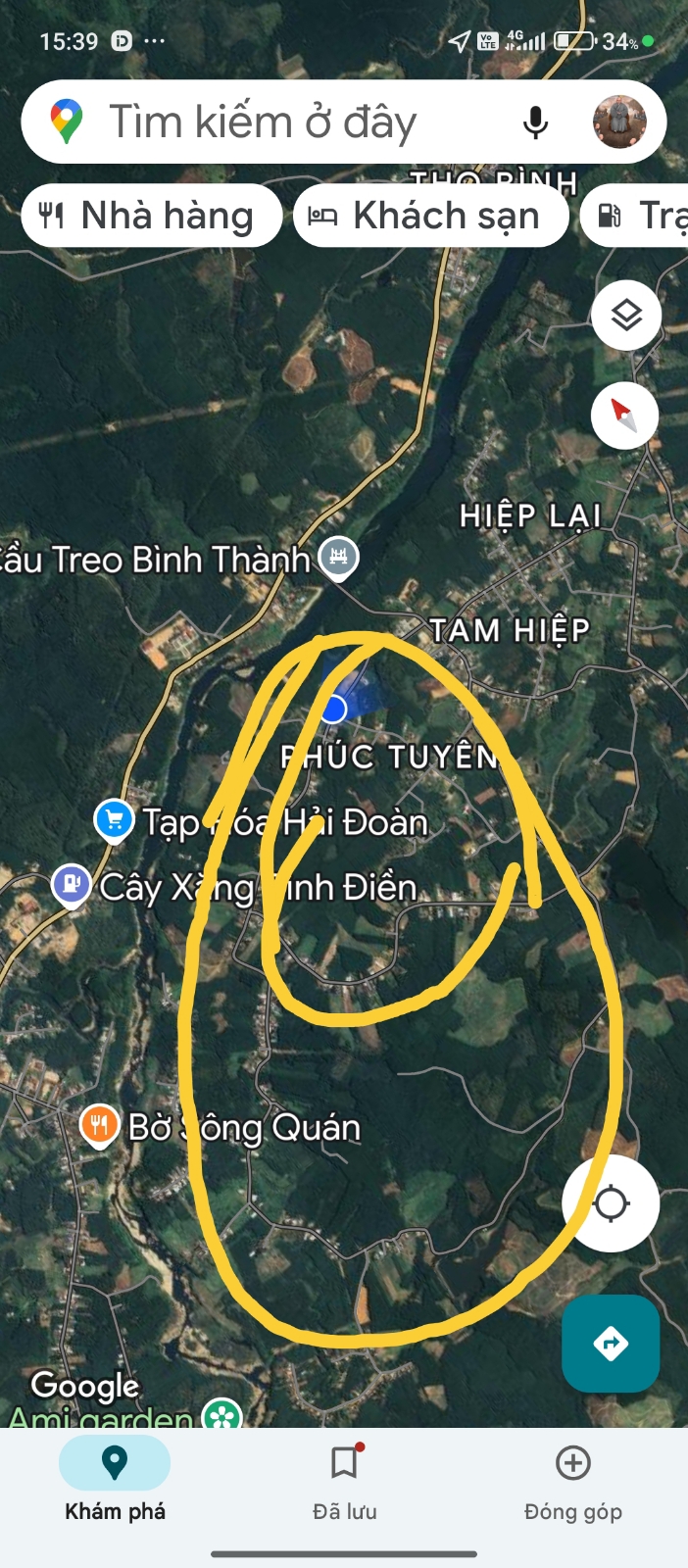Select the 'Khách sạn' chip
This screenshot has height=1568, width=688.
[430, 216]
